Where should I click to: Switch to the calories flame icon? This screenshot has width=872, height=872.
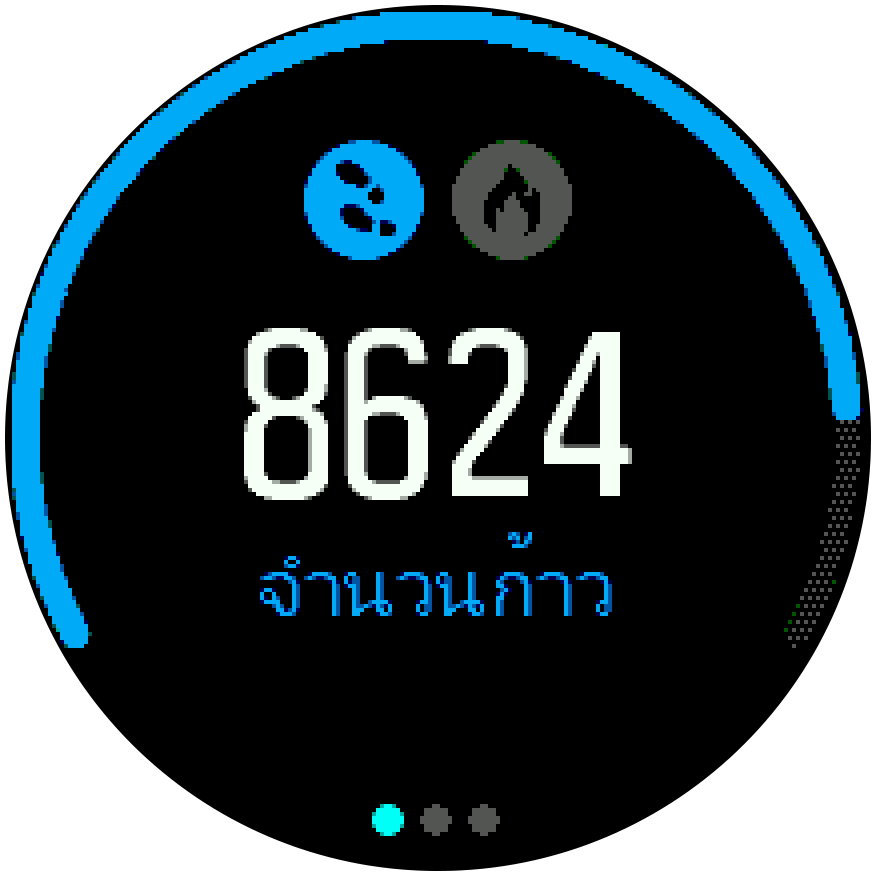512,198
